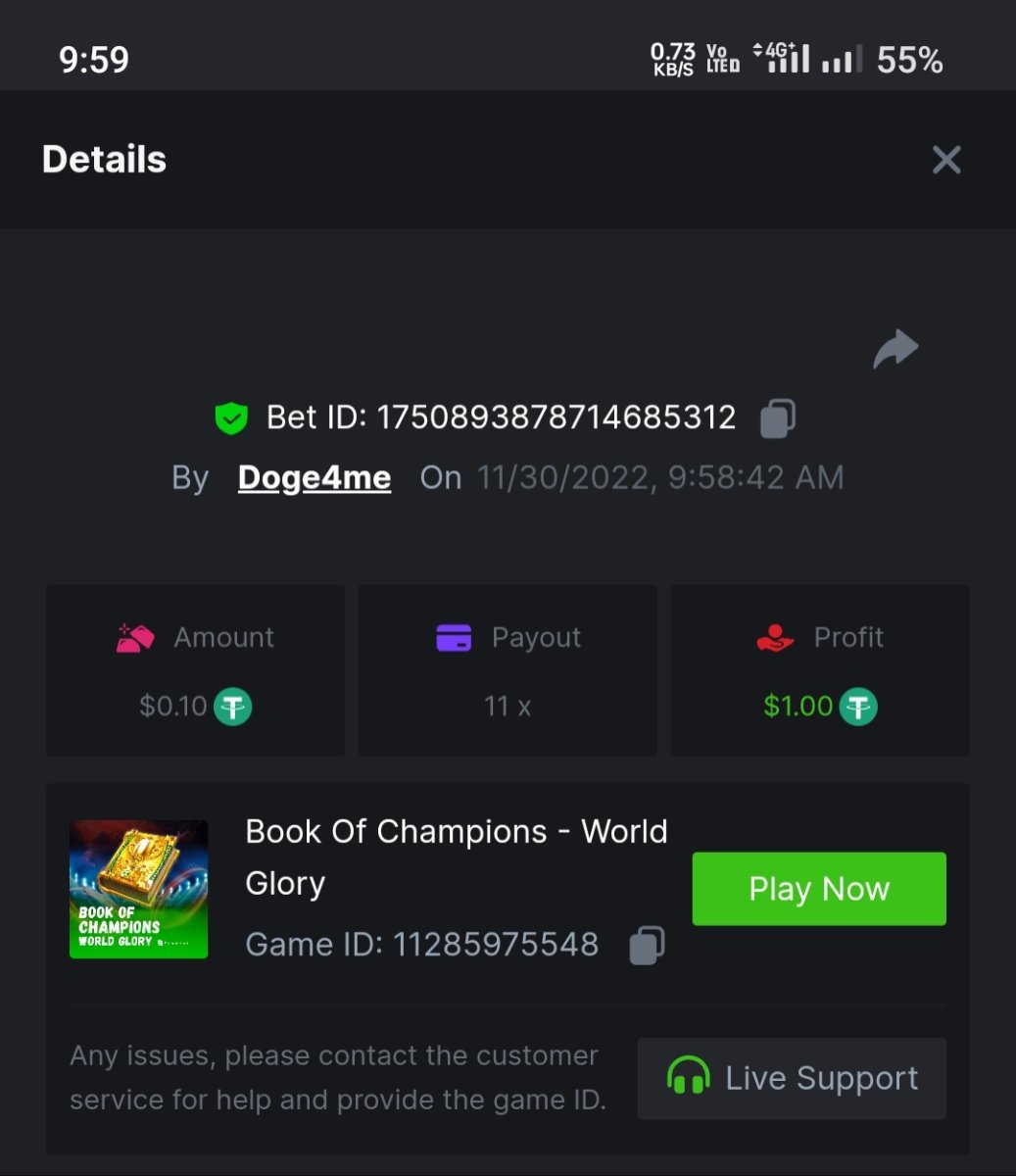Screen dimensions: 1016x1176
Task: Close the Details dialog
Action: pyautogui.click(x=945, y=160)
